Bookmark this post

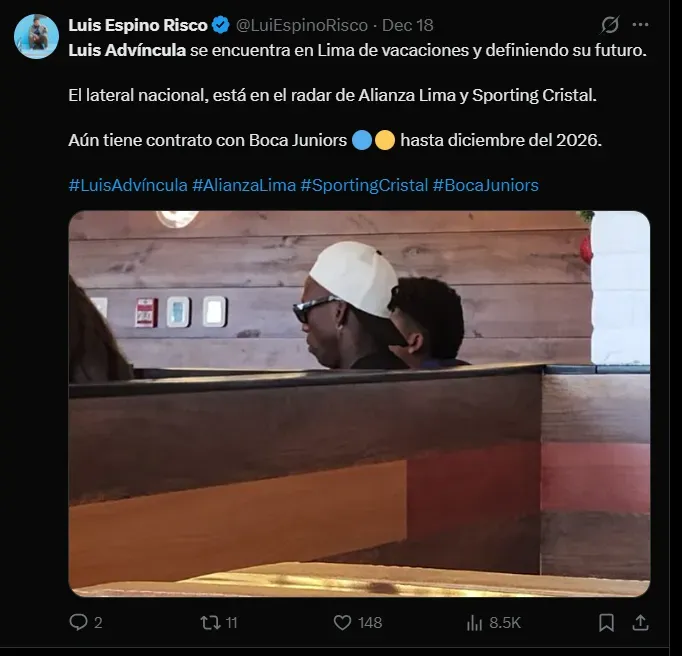(x=606, y=622)
